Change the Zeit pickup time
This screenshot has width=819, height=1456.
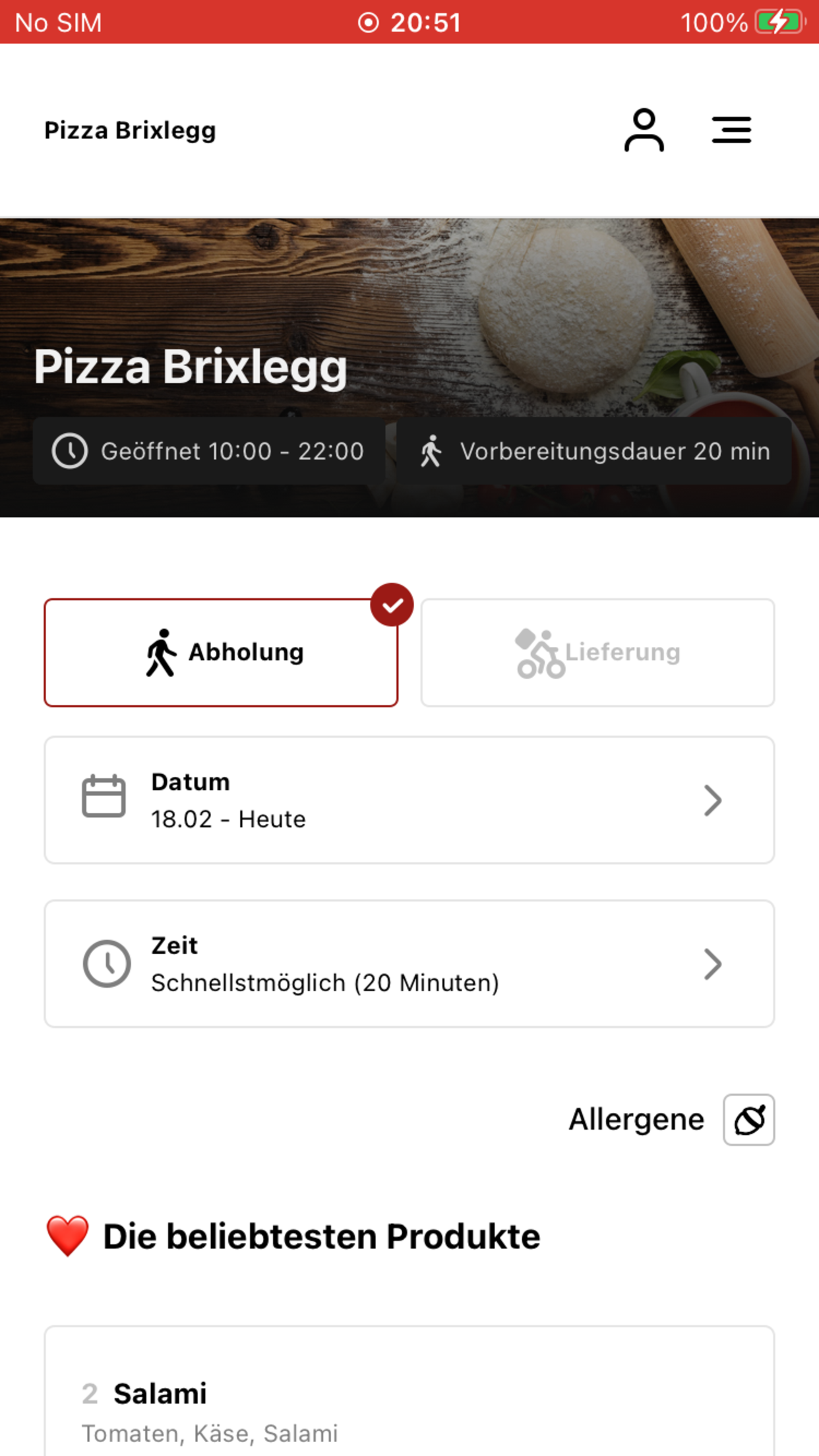[x=409, y=963]
